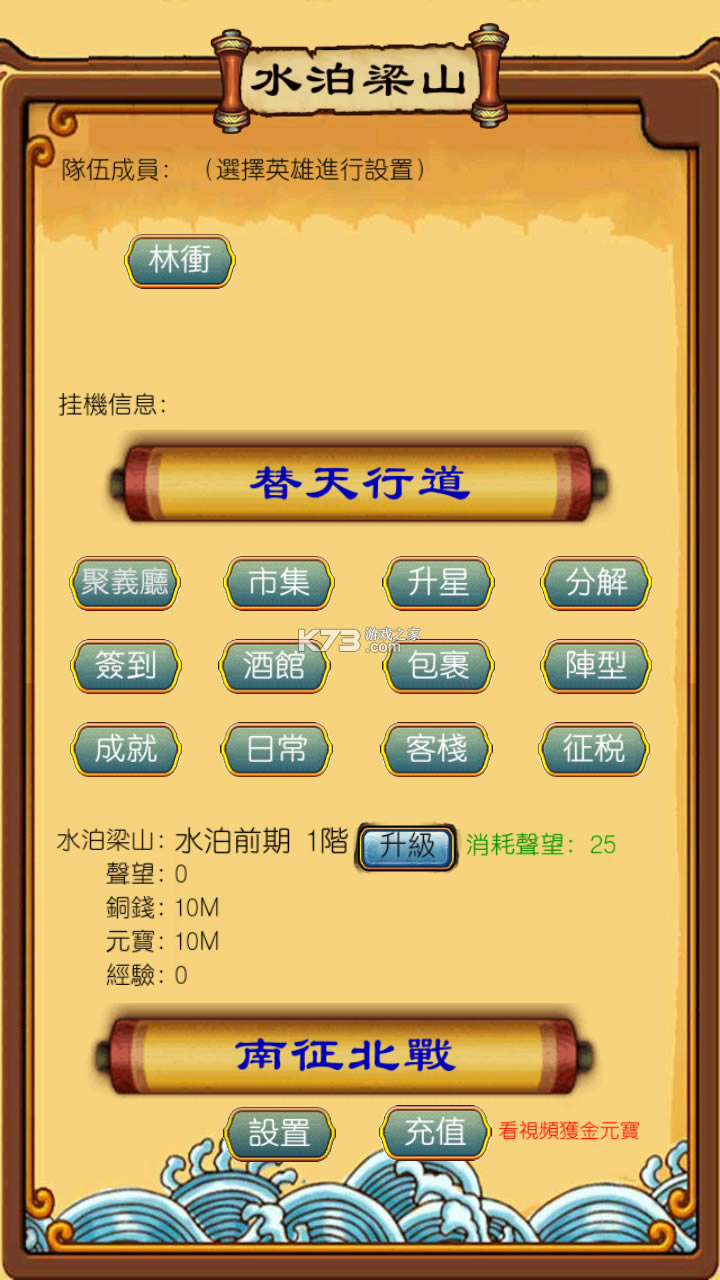The height and width of the screenshot is (1280, 720).
Task: Open the 包裹 inventory bag
Action: 438,666
